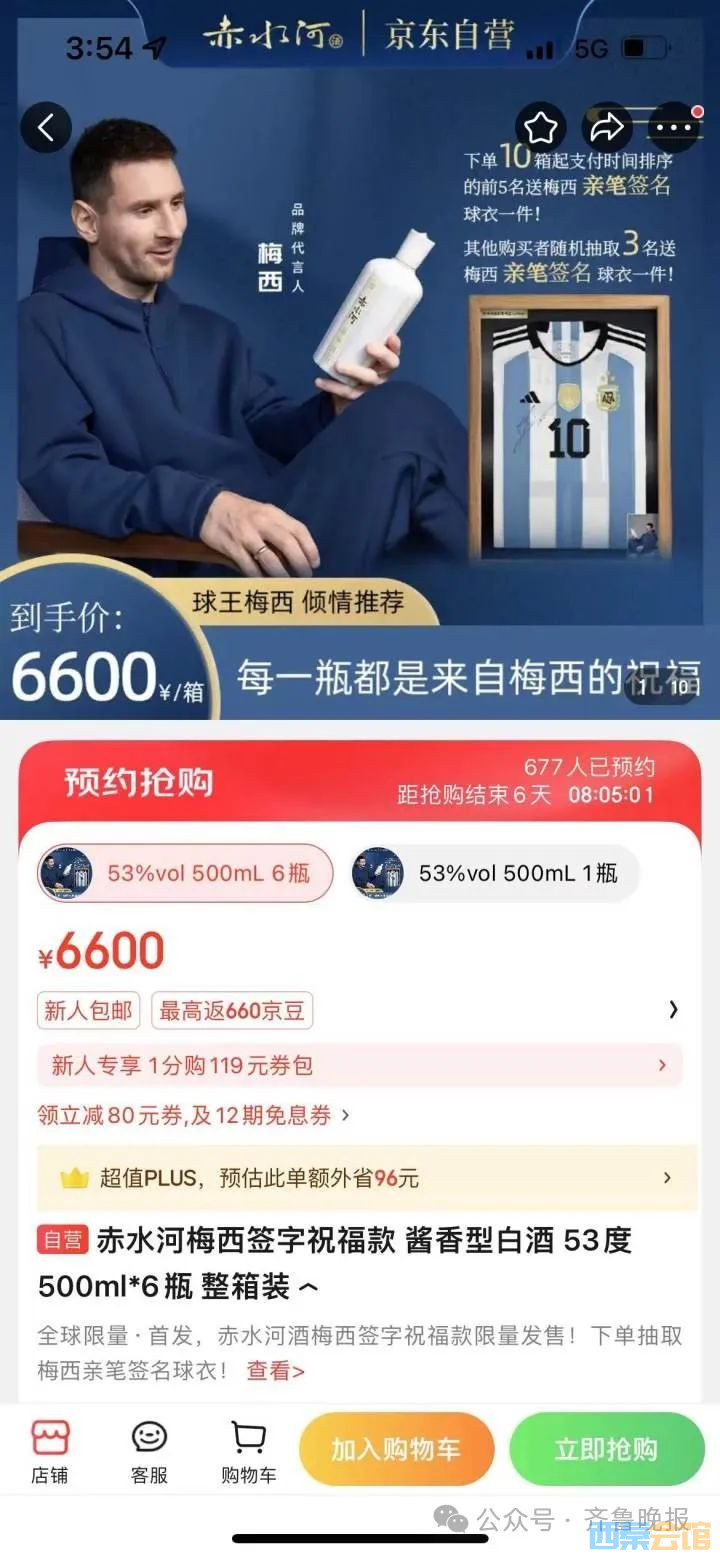
Task: Navigate back using the back arrow icon
Action: (x=46, y=128)
